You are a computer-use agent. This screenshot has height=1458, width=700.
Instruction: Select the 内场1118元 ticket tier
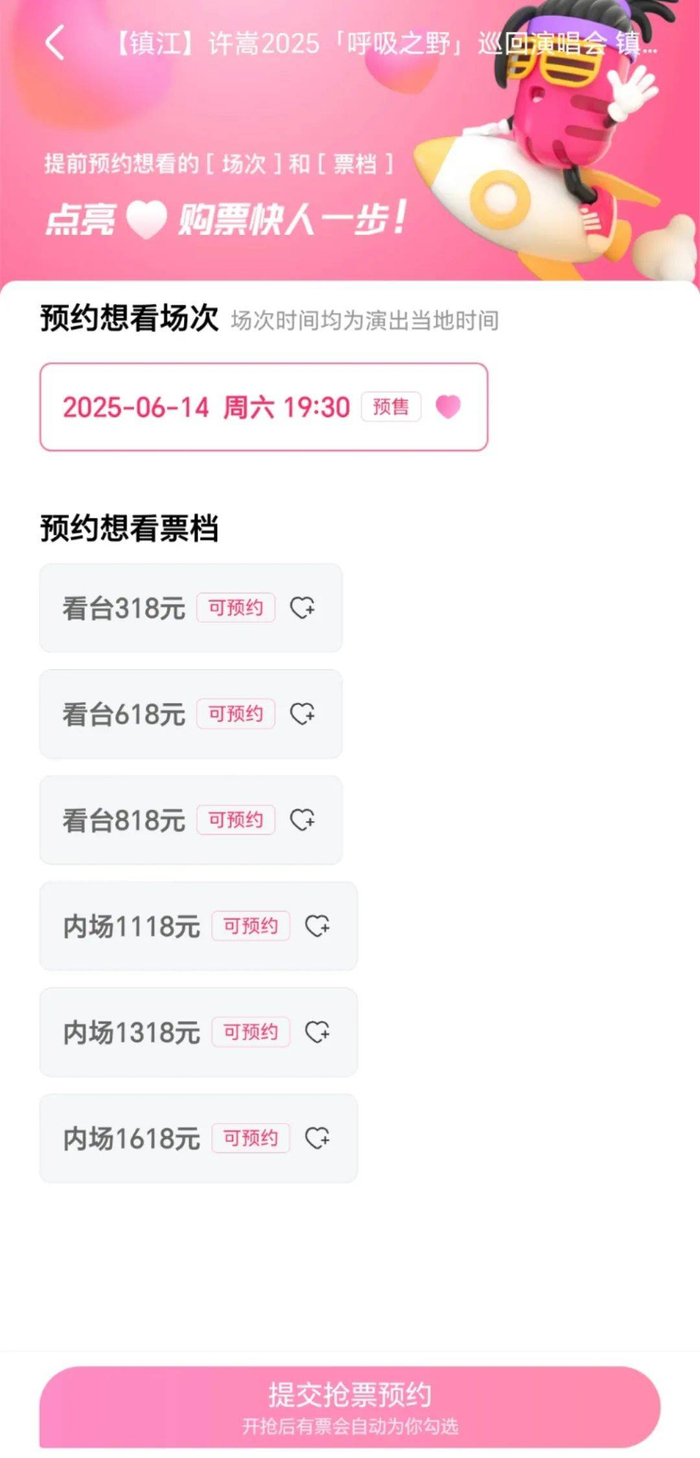(198, 926)
